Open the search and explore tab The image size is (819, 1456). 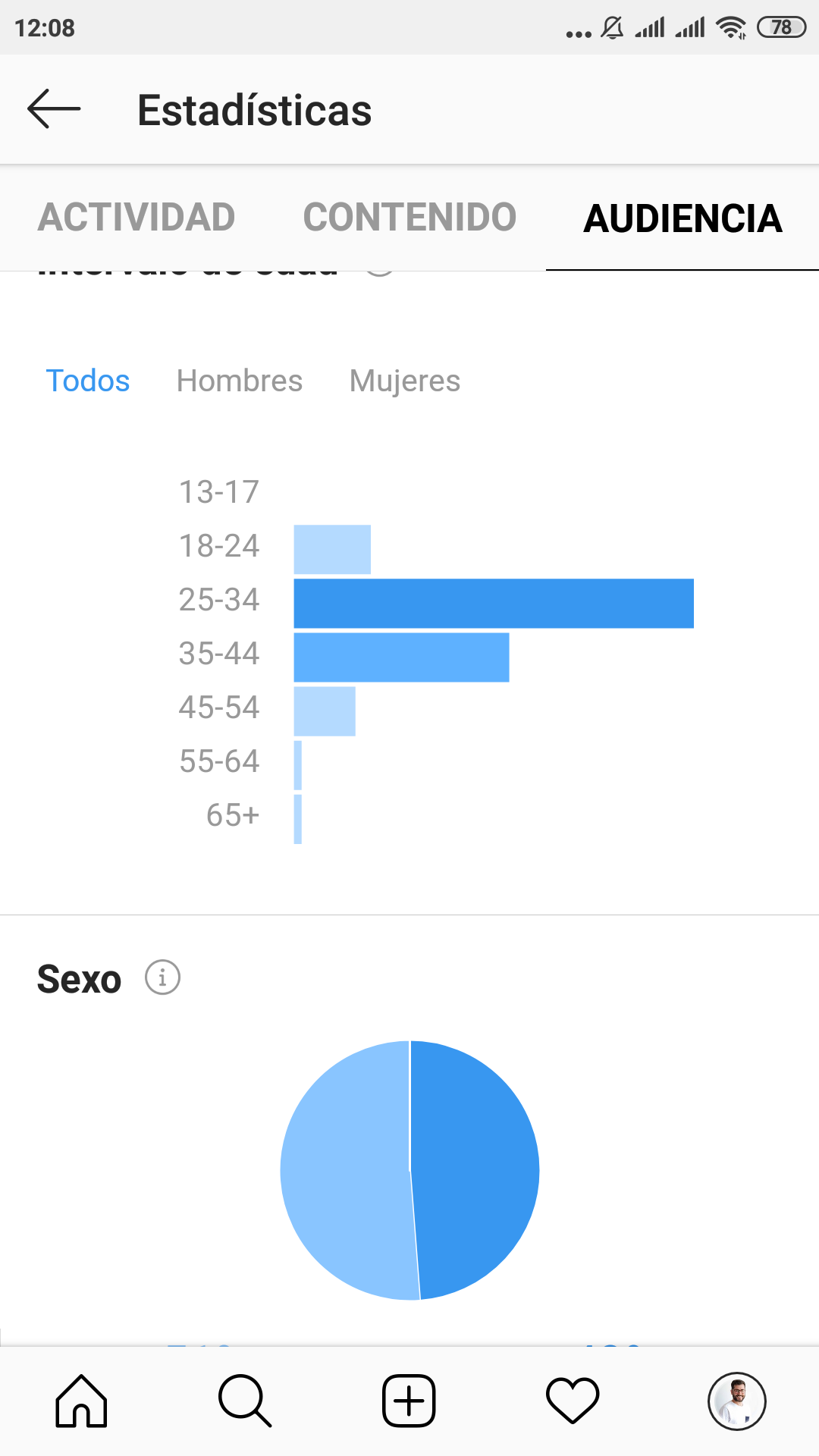tap(245, 1401)
